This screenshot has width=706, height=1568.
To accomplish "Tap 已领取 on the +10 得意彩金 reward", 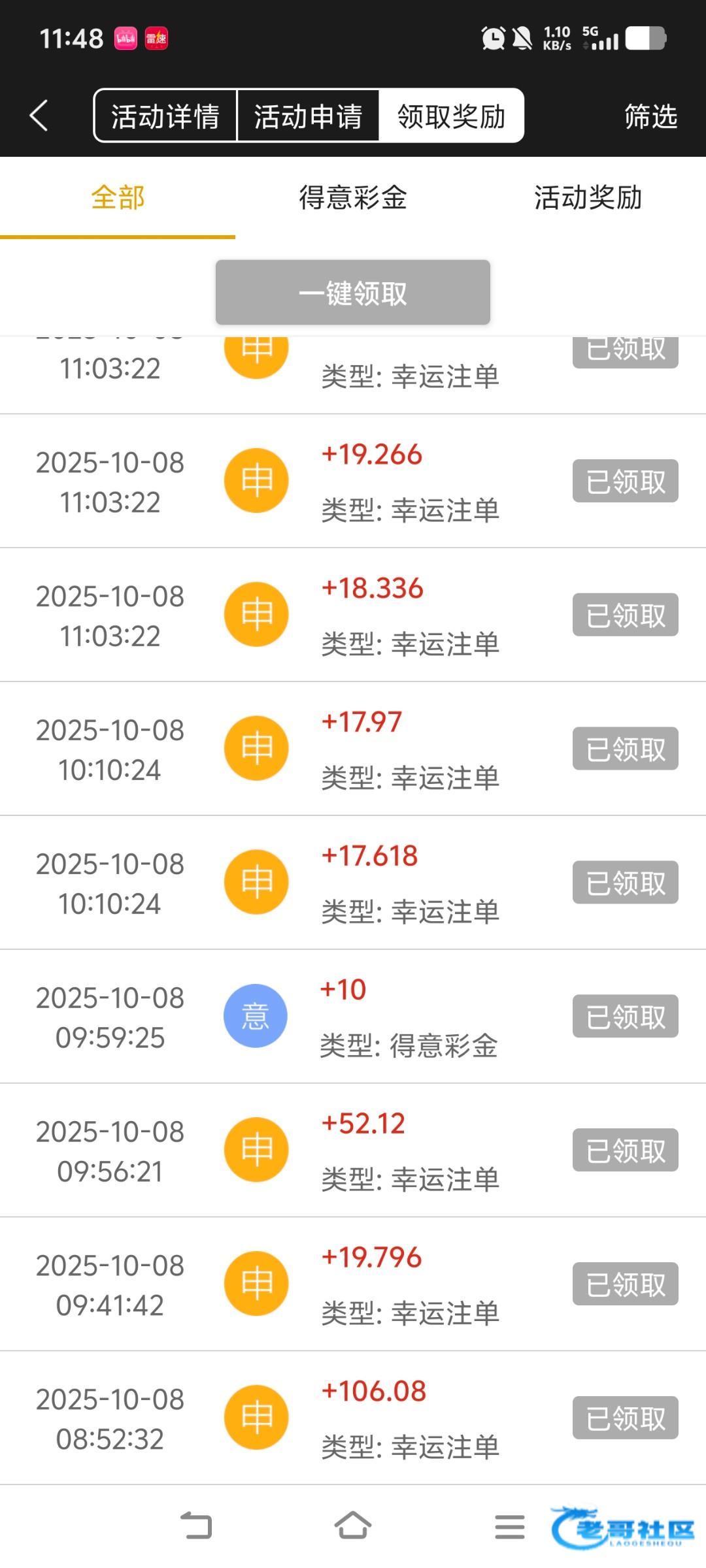I will pyautogui.click(x=625, y=1017).
